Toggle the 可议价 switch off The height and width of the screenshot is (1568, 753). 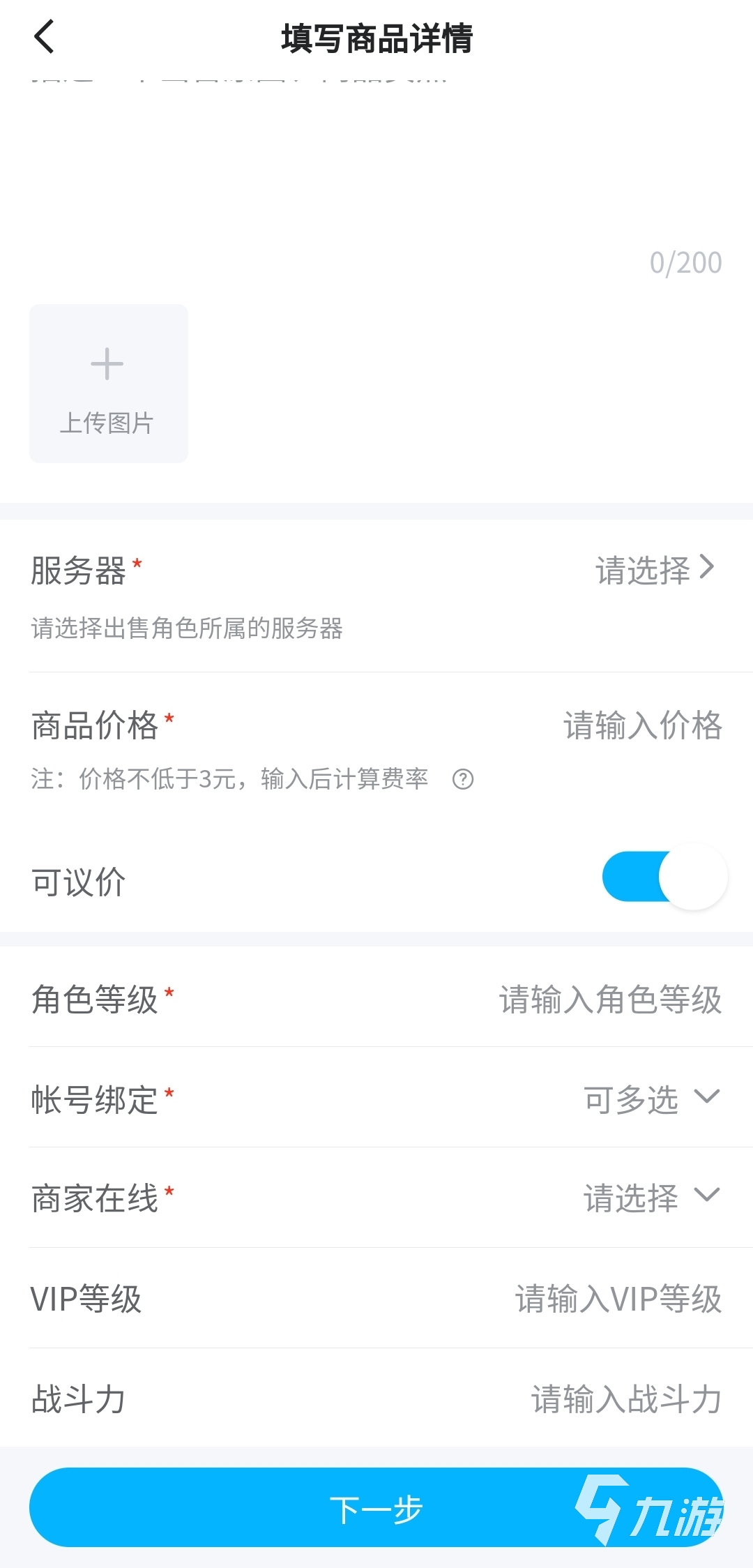pyautogui.click(x=664, y=877)
